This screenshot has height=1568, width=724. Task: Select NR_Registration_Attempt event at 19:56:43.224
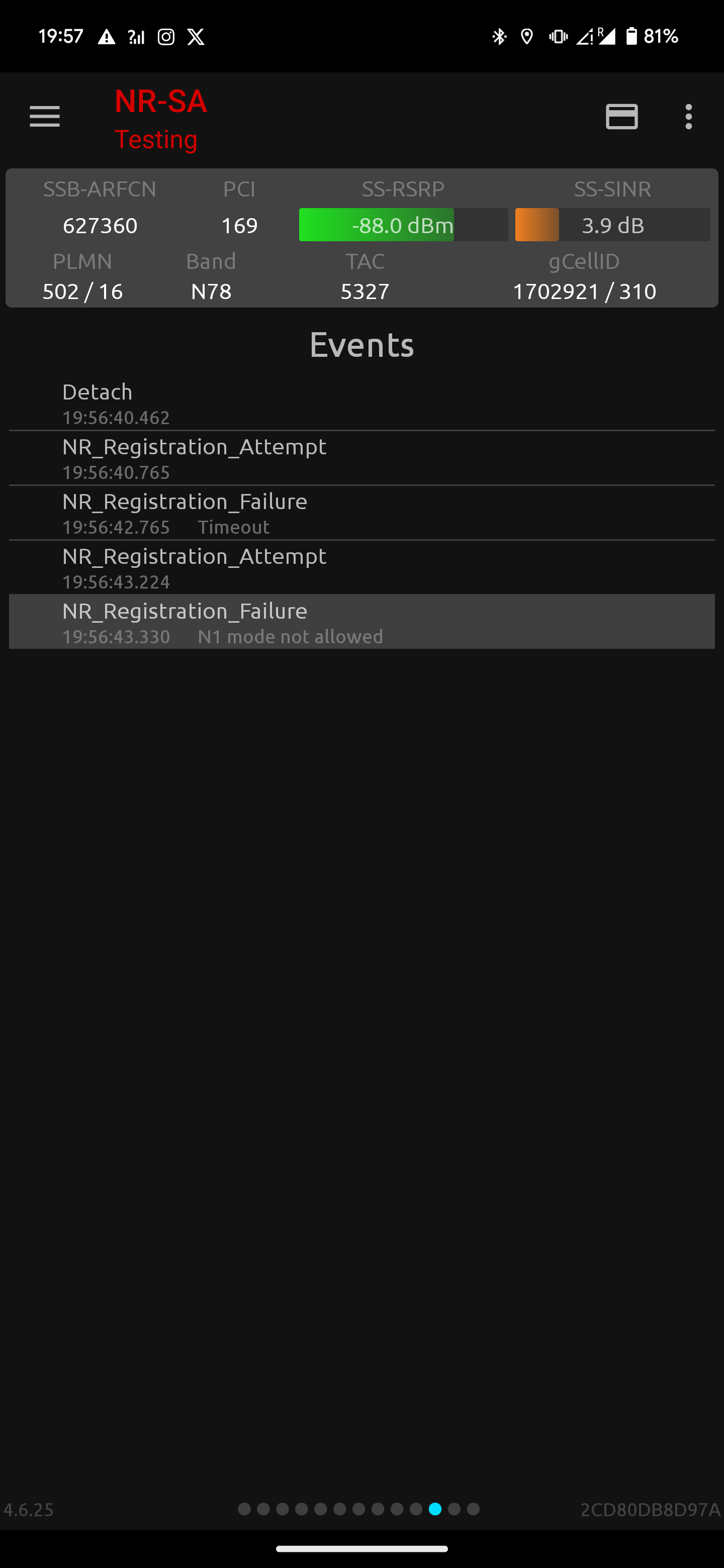point(361,568)
